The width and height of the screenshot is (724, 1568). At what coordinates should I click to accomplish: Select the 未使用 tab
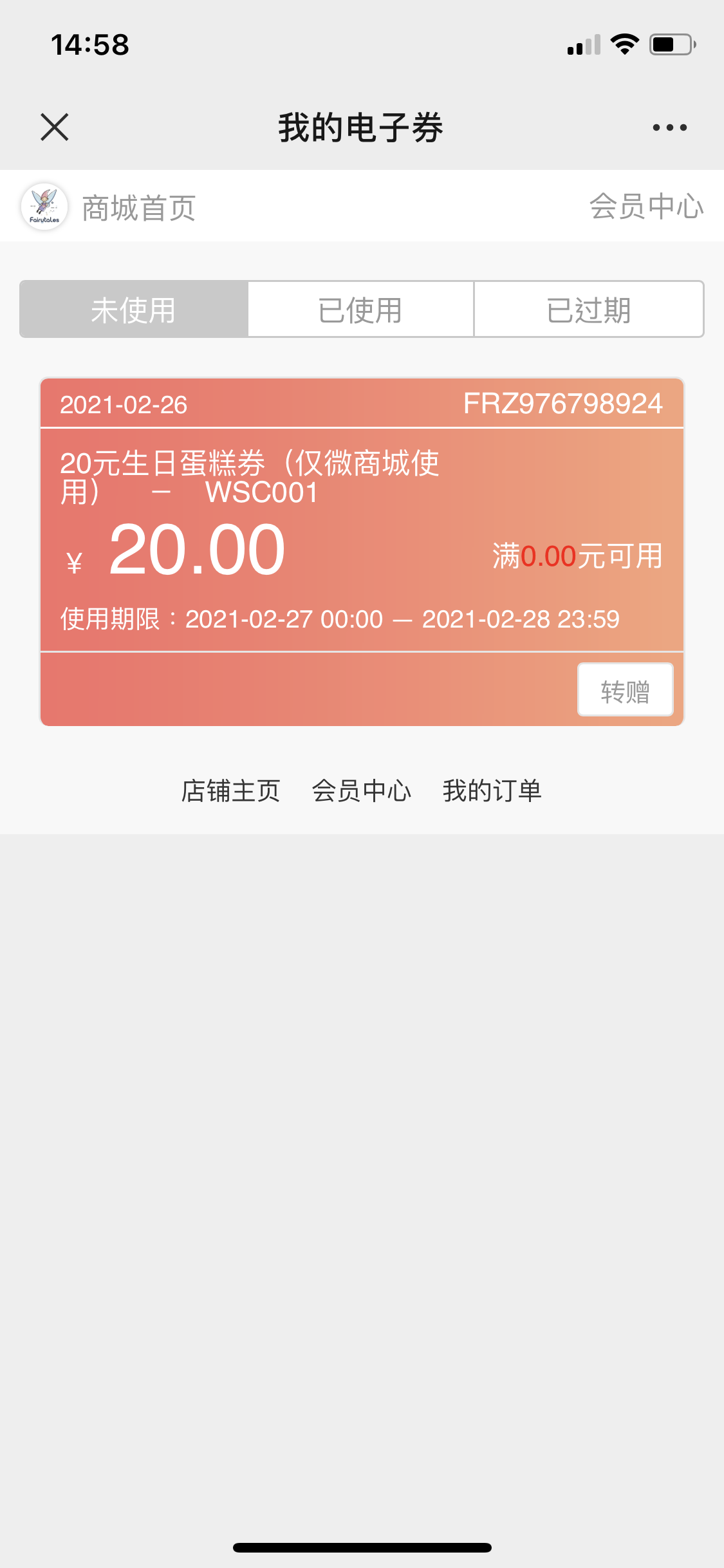[134, 310]
